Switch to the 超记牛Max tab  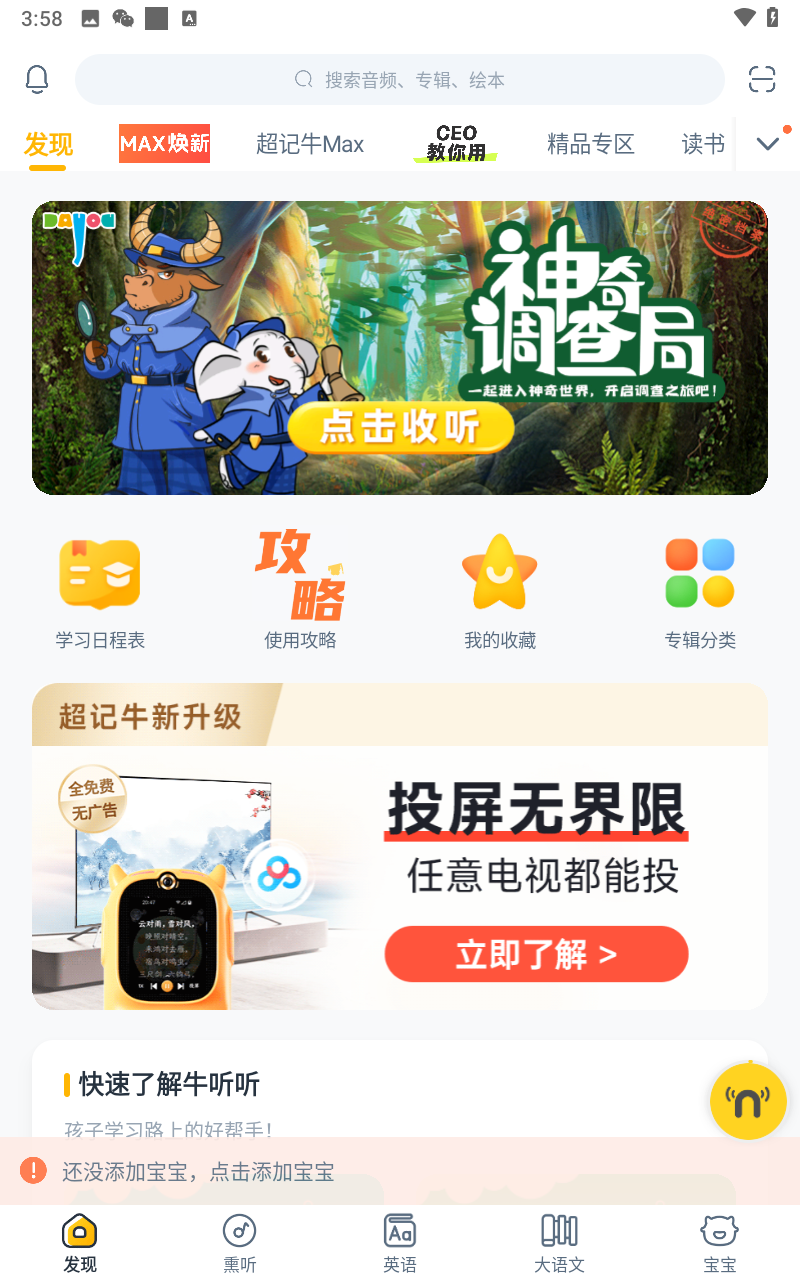(x=310, y=143)
